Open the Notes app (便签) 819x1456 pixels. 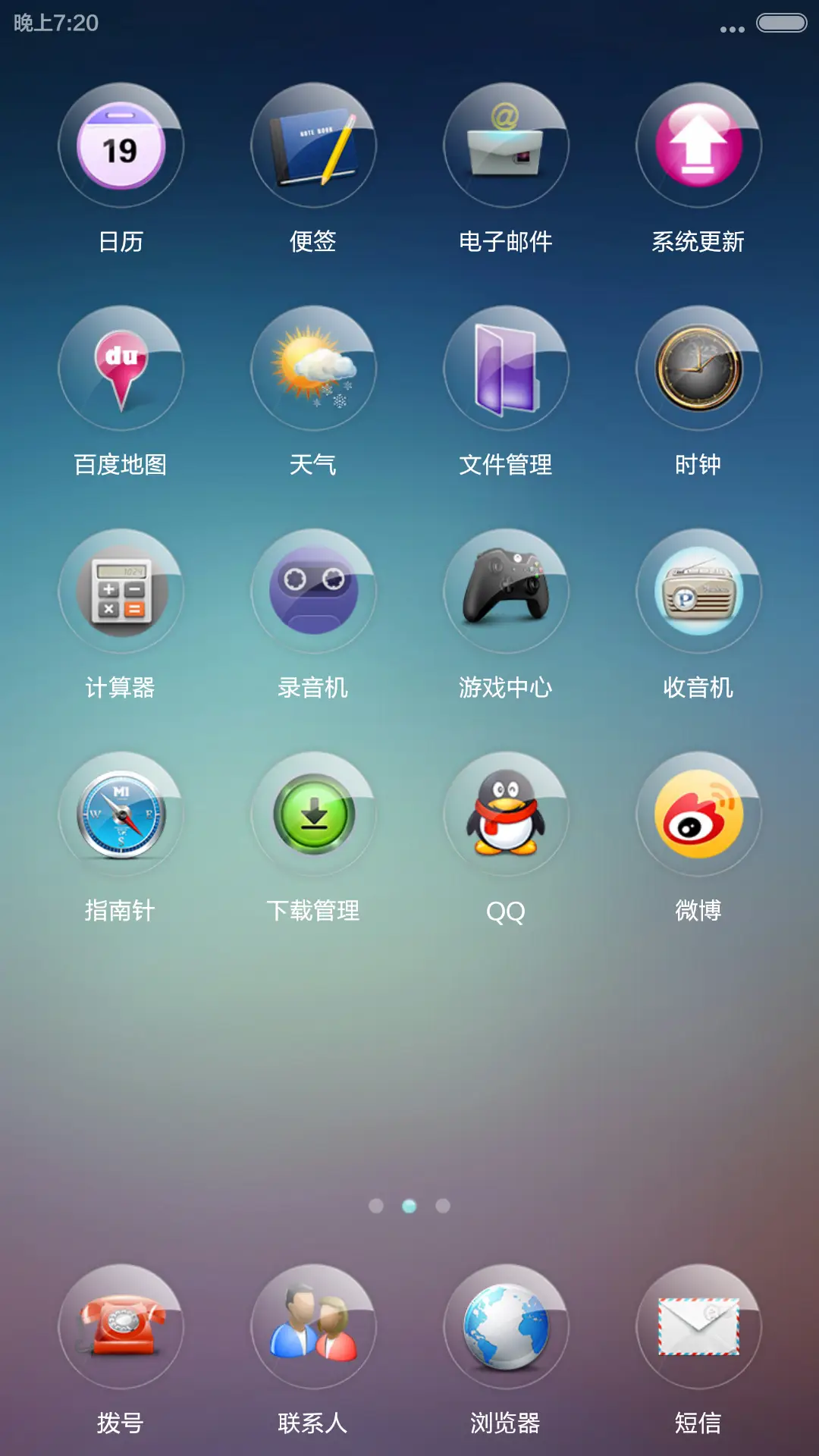point(314,146)
